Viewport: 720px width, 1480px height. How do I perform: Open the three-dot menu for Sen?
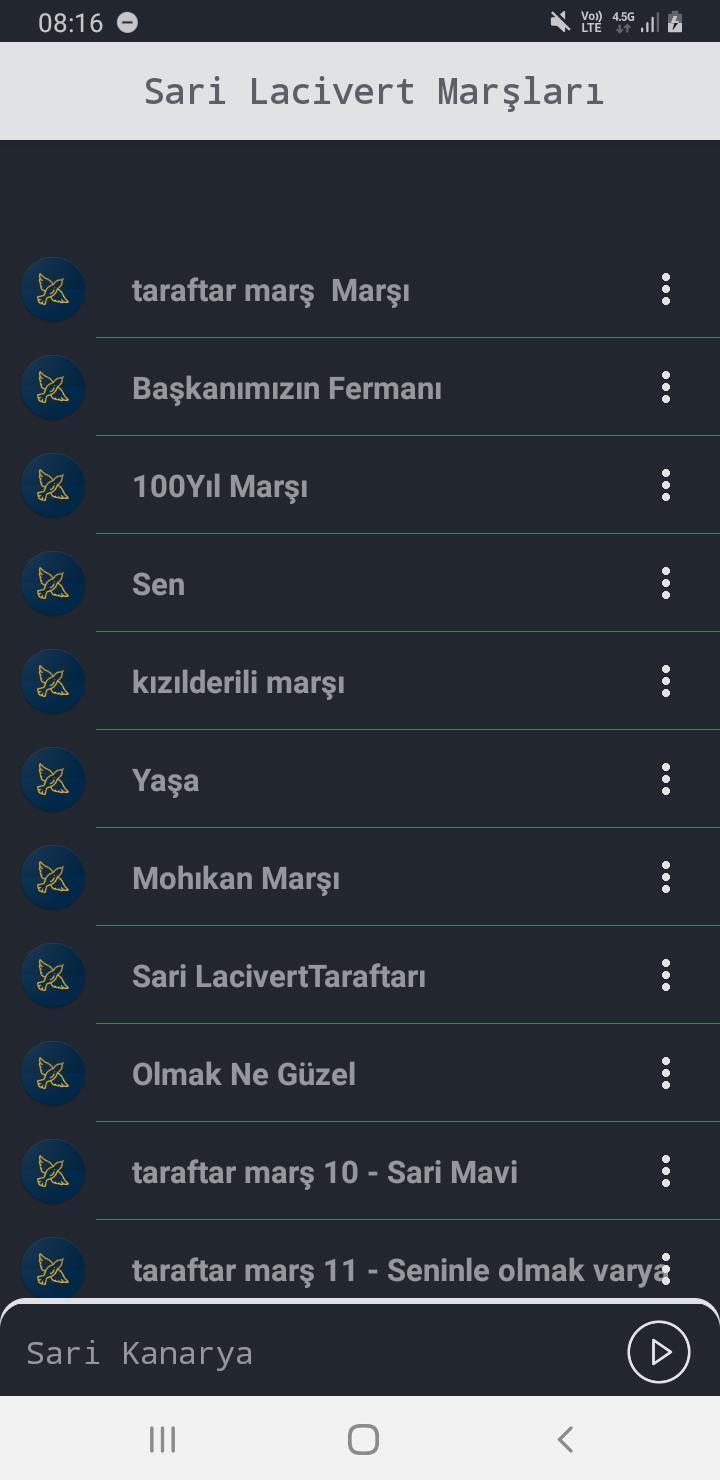coord(666,584)
